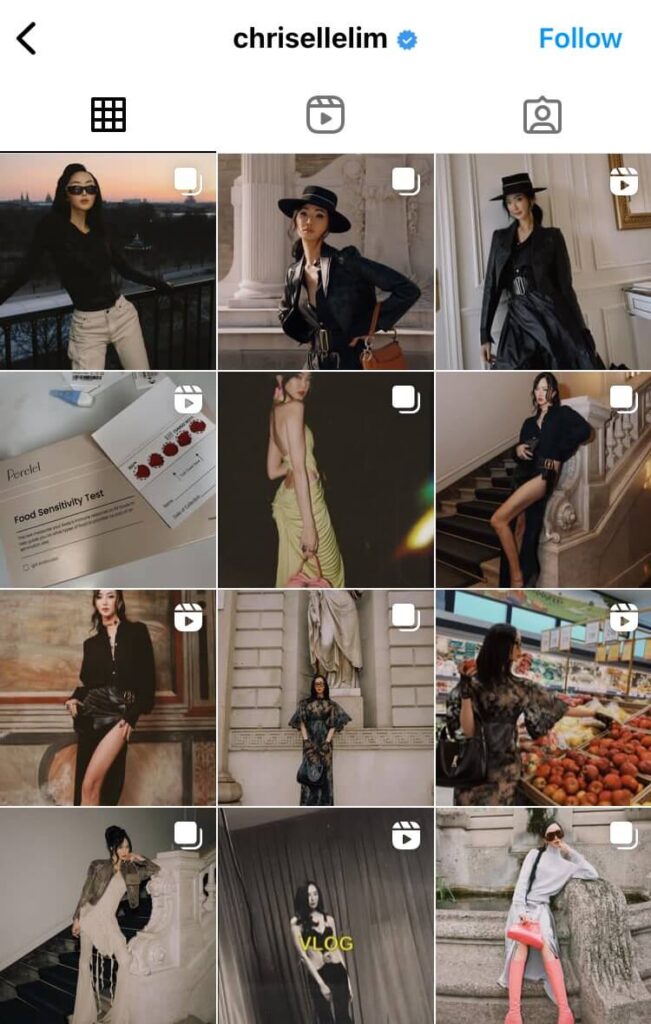Open the white fringe dress staircase post
The height and width of the screenshot is (1024, 651).
point(107,916)
